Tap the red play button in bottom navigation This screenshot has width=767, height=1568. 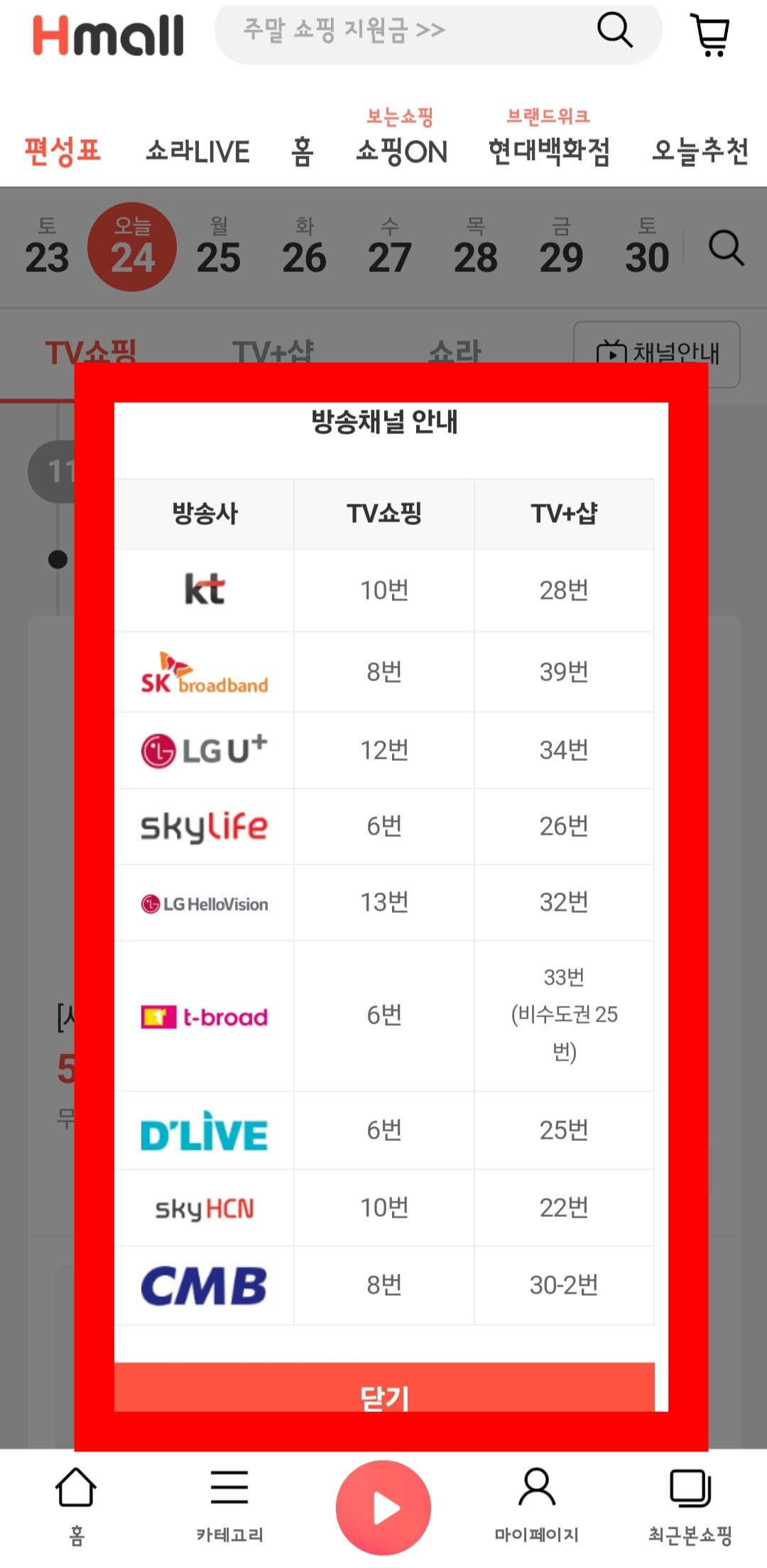(x=383, y=1506)
